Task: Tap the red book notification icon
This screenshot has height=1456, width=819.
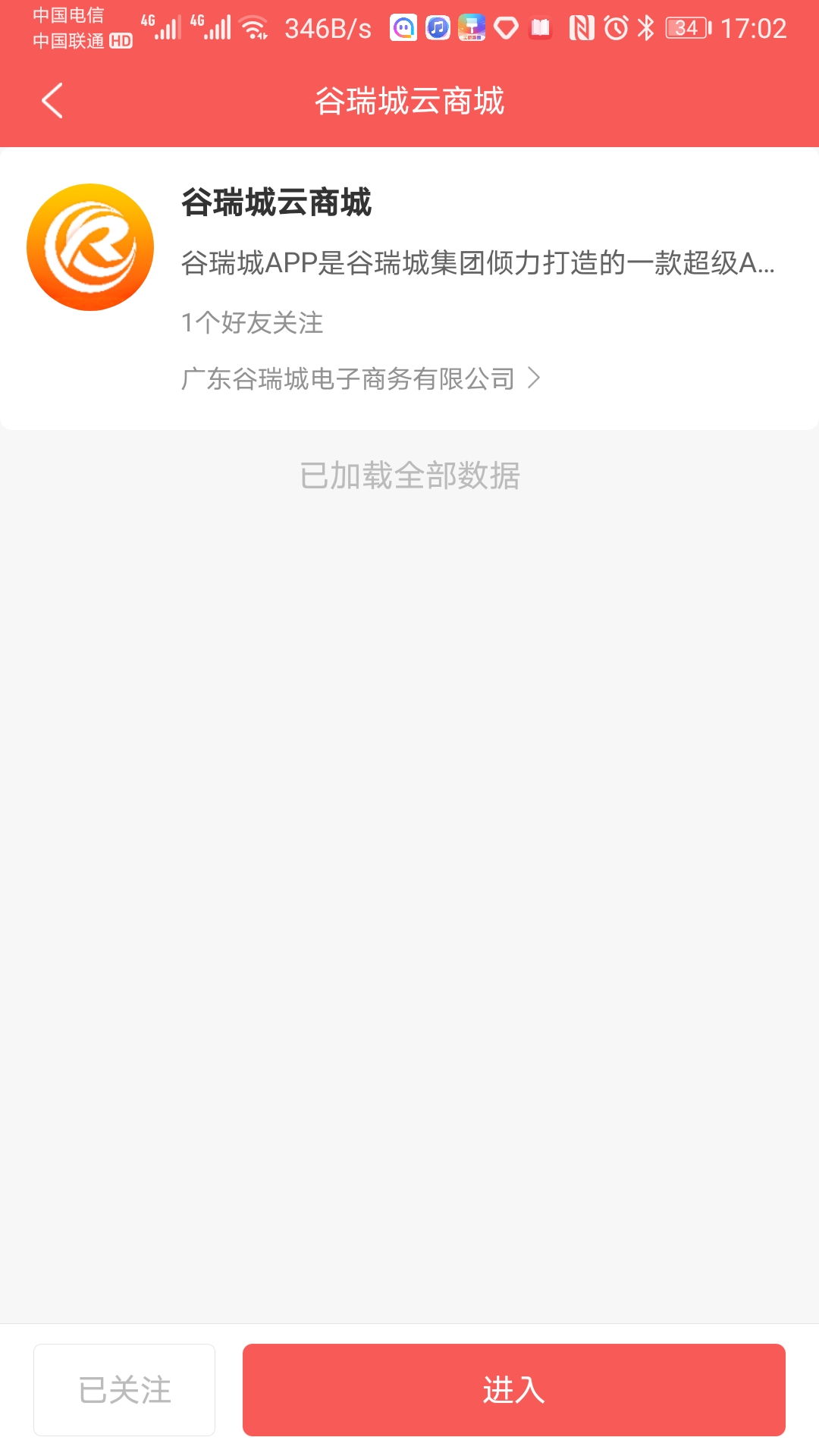Action: pyautogui.click(x=540, y=27)
